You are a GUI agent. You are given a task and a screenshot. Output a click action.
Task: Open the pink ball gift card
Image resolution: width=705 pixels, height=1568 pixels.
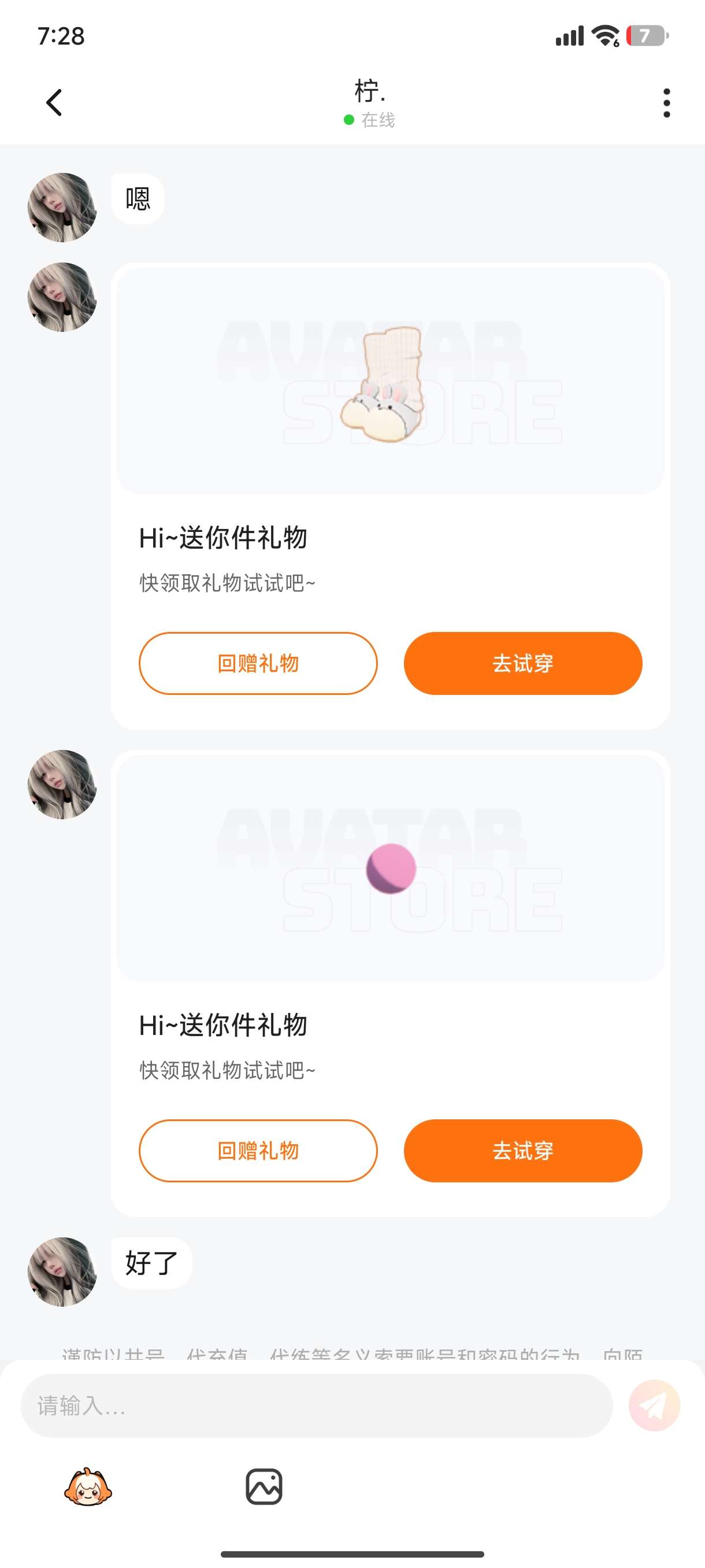[391, 868]
